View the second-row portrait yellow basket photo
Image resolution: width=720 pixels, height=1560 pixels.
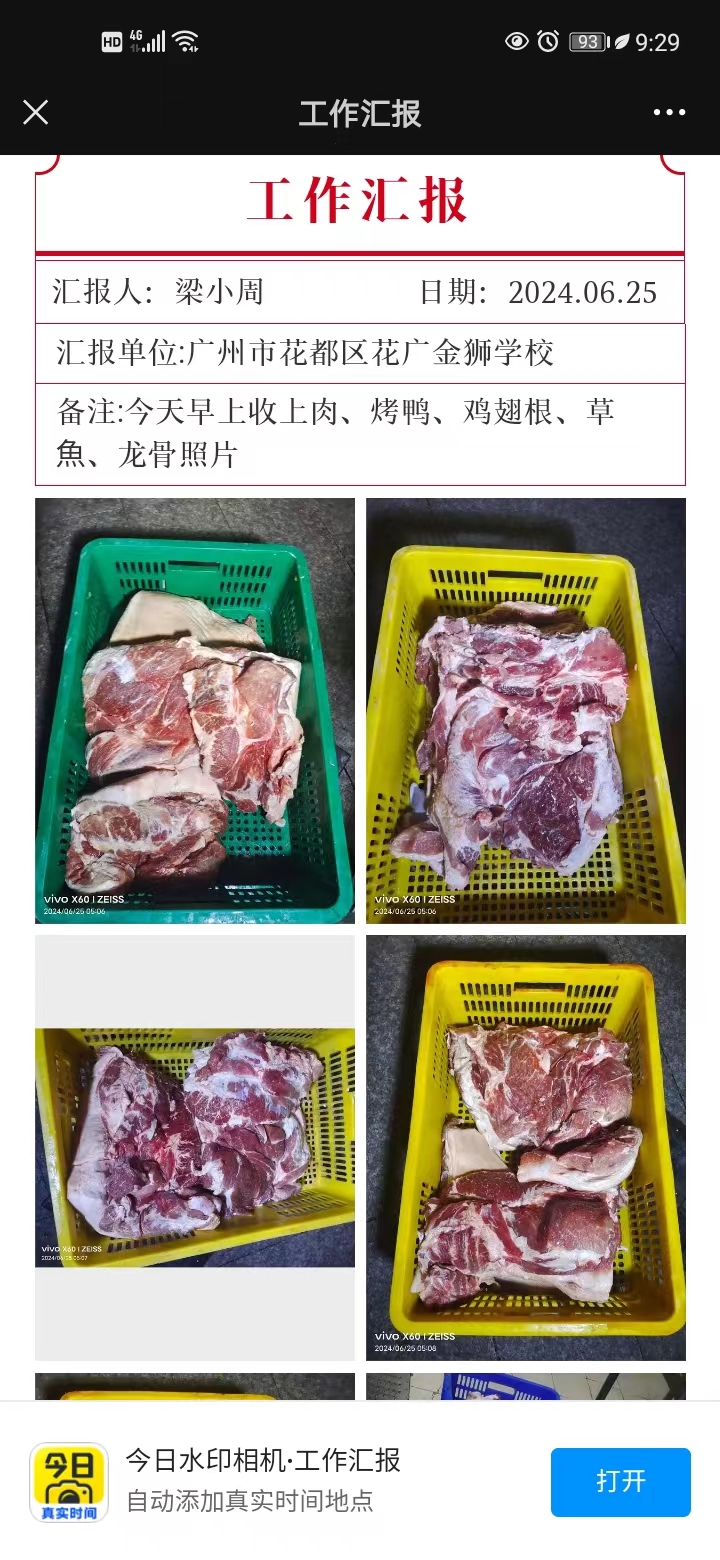pyautogui.click(x=526, y=1147)
